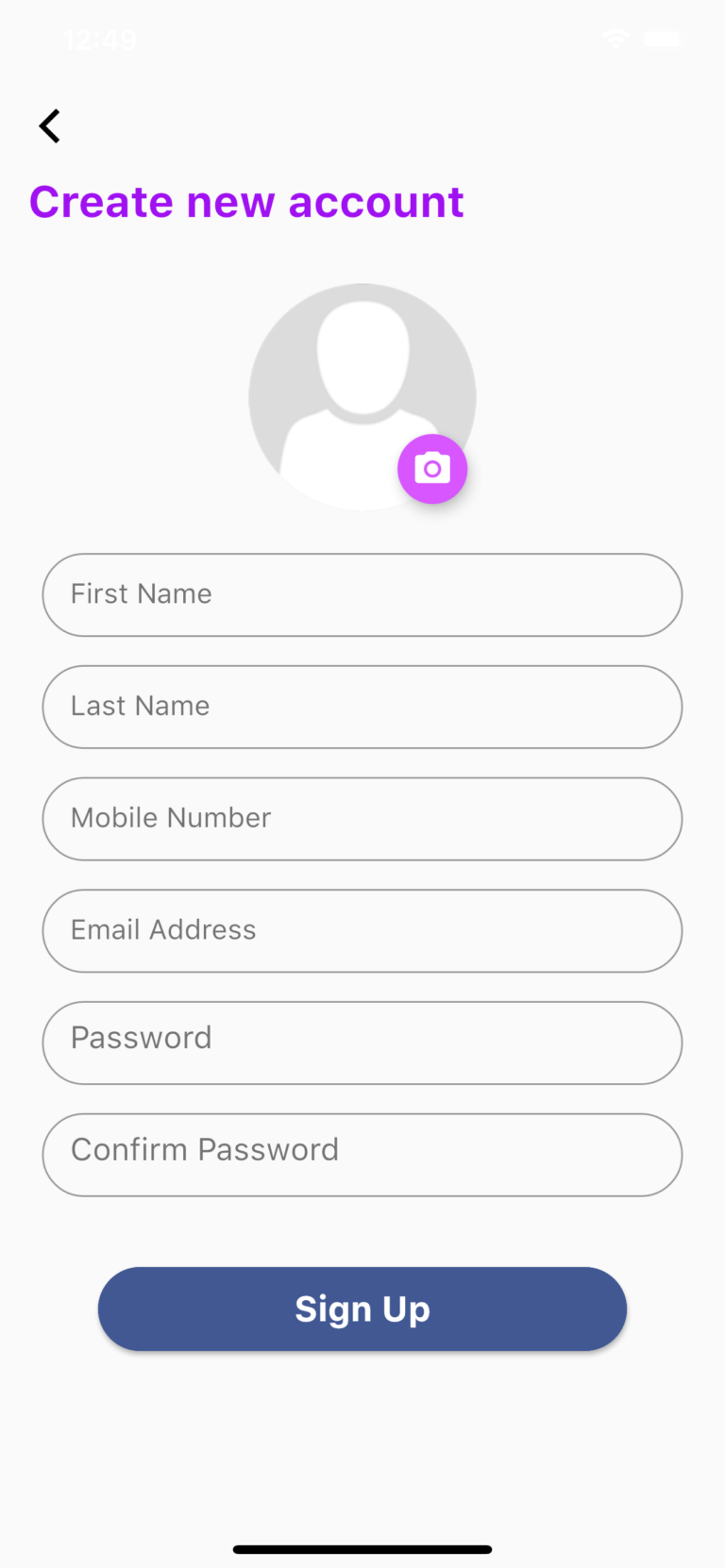Viewport: 725px width, 1568px height.
Task: Focus the Mobile Number field
Action: click(362, 818)
